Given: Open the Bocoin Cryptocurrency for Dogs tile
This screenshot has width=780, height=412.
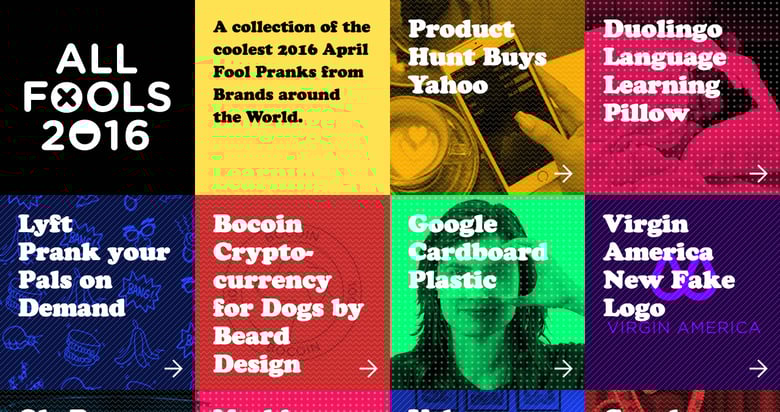Looking at the screenshot, I should (292, 292).
